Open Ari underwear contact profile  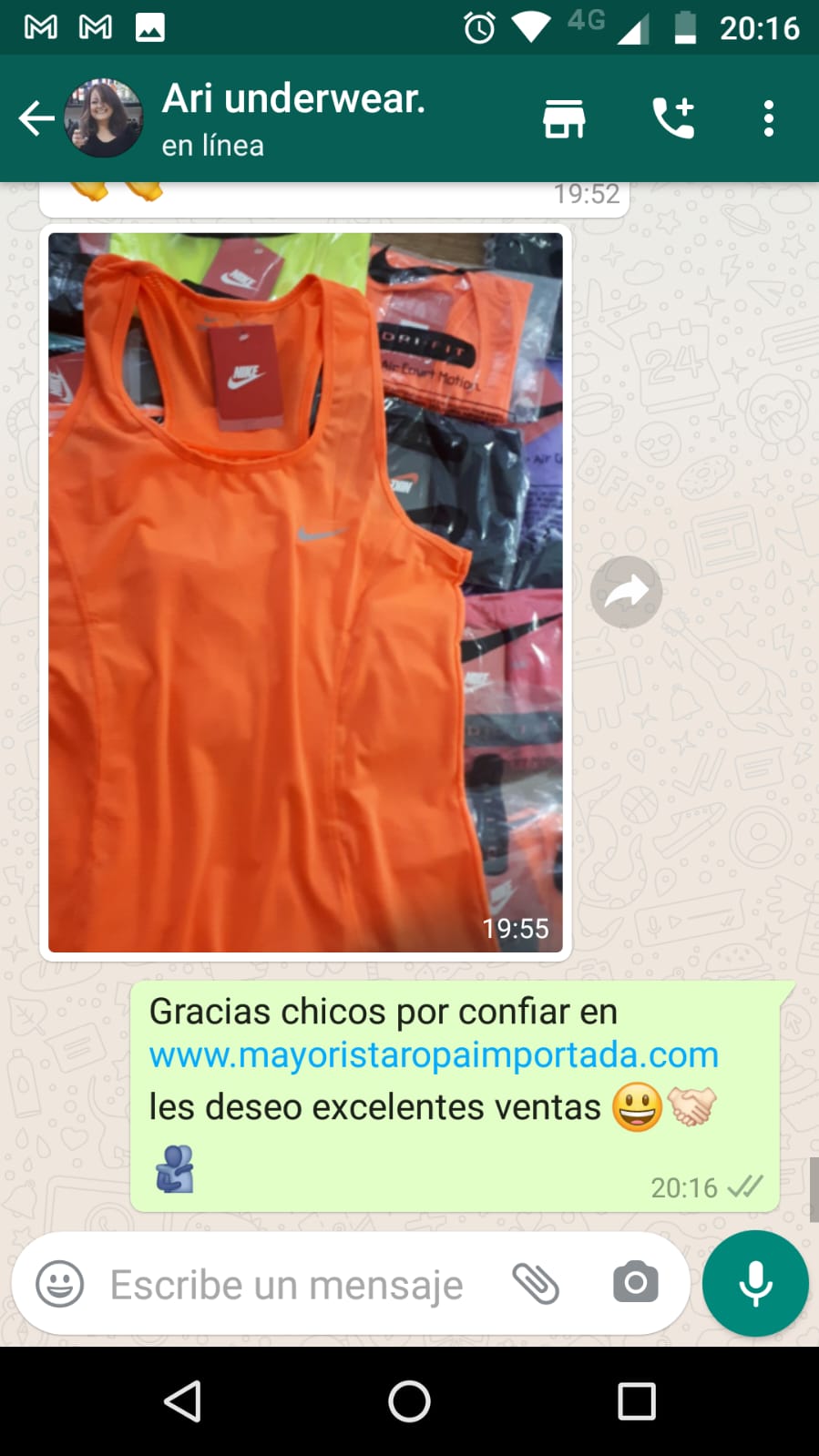[x=293, y=117]
